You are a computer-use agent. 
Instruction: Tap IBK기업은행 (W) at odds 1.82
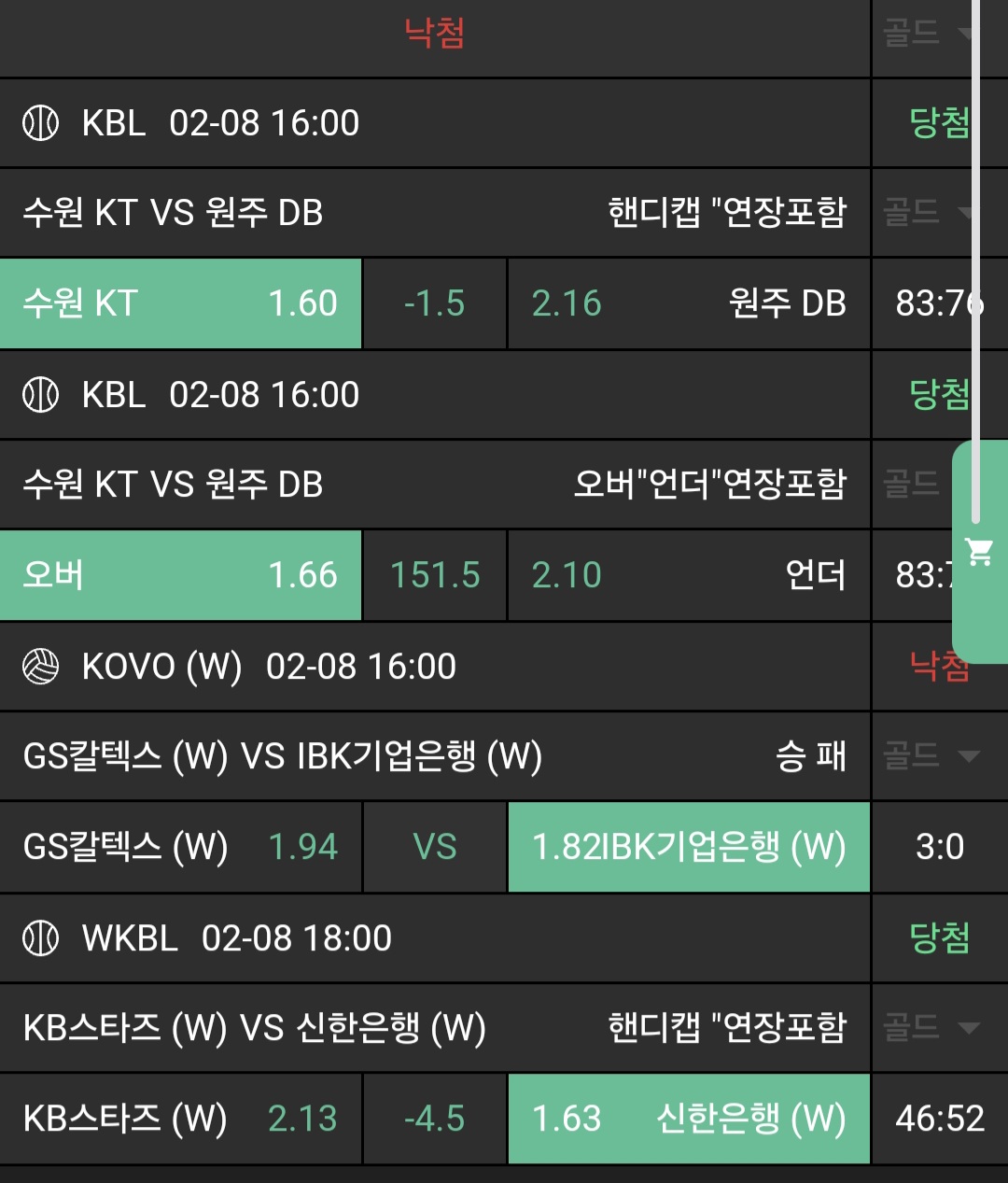pos(689,847)
